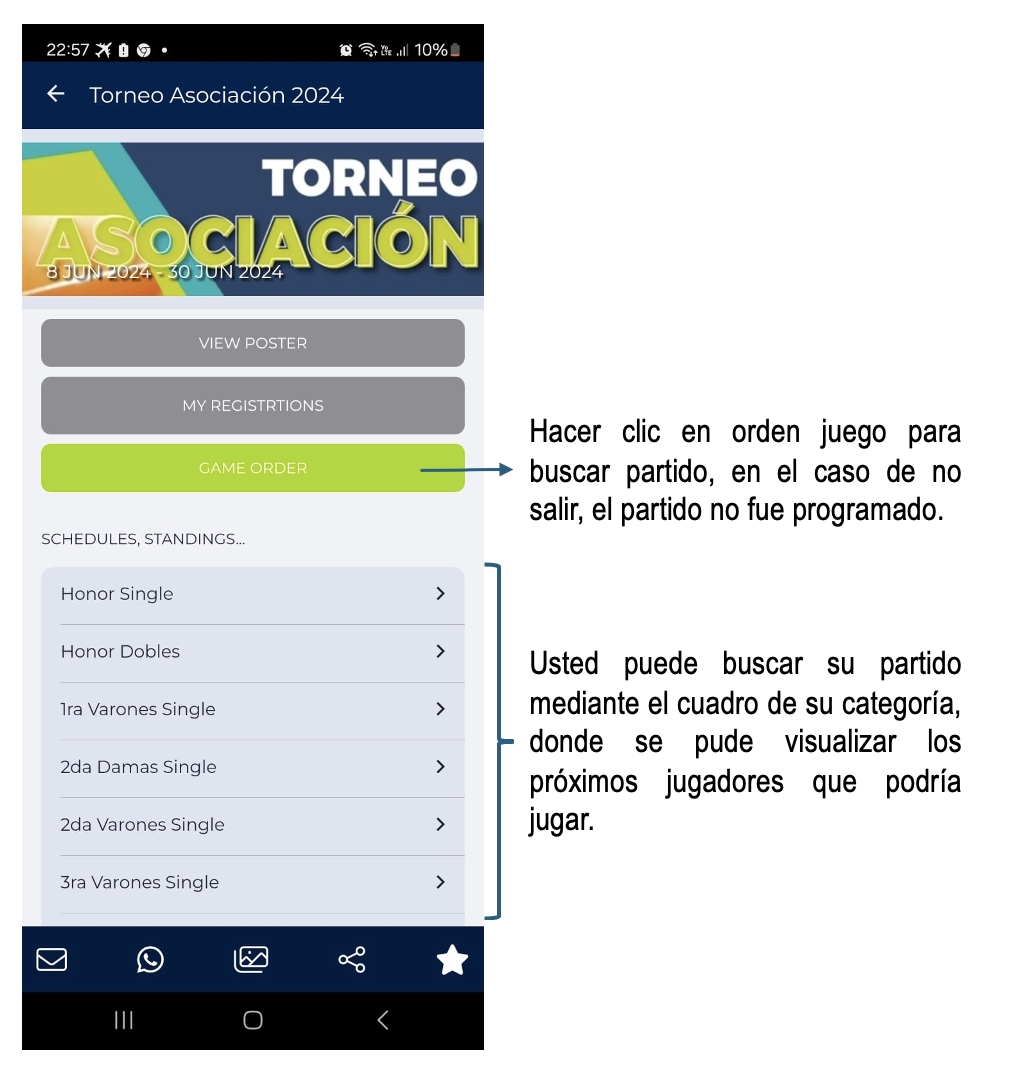Open the photo gallery icon
Viewport: 1016px width, 1072px height.
pyautogui.click(x=251, y=960)
